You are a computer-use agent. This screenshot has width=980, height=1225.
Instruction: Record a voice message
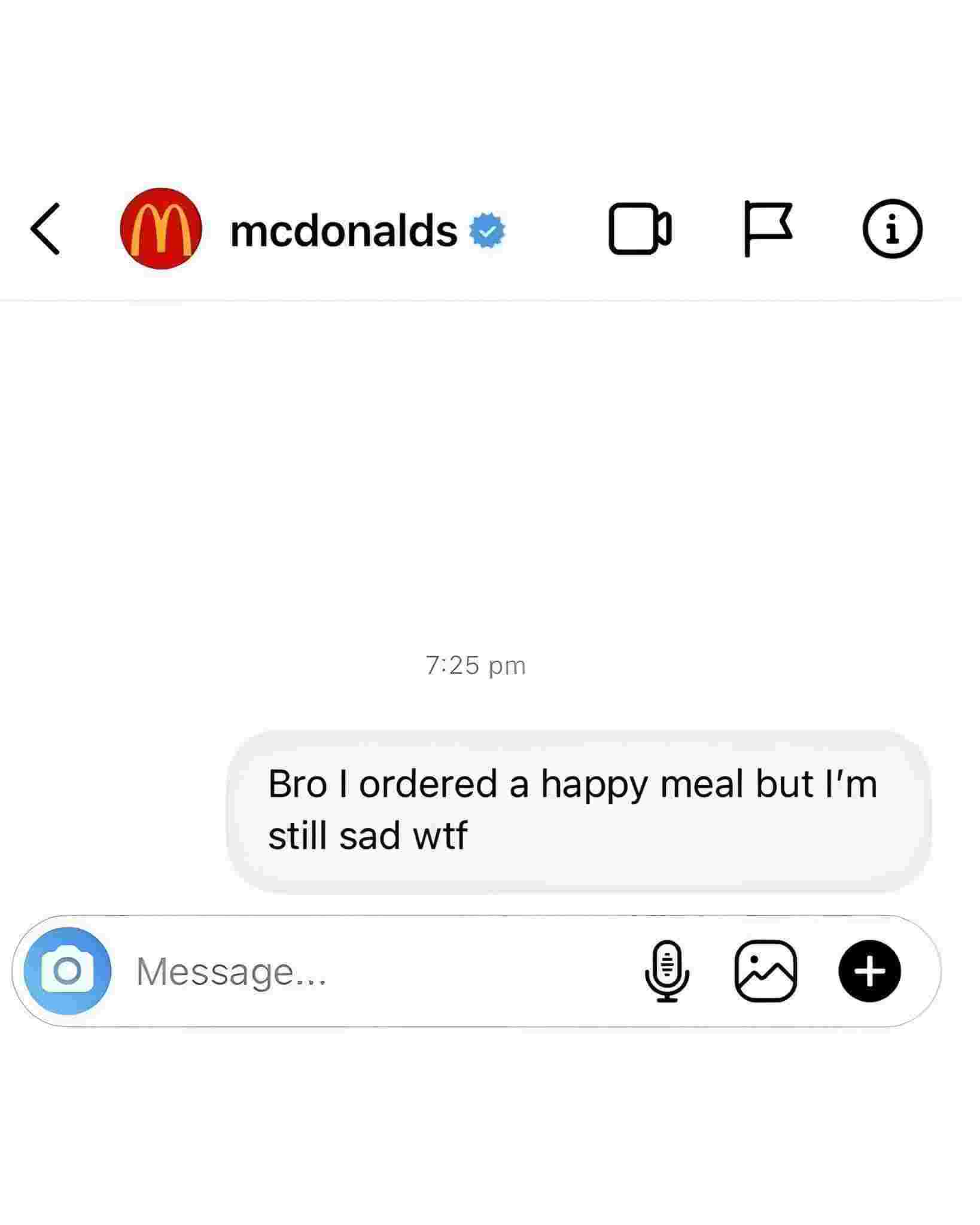[667, 971]
